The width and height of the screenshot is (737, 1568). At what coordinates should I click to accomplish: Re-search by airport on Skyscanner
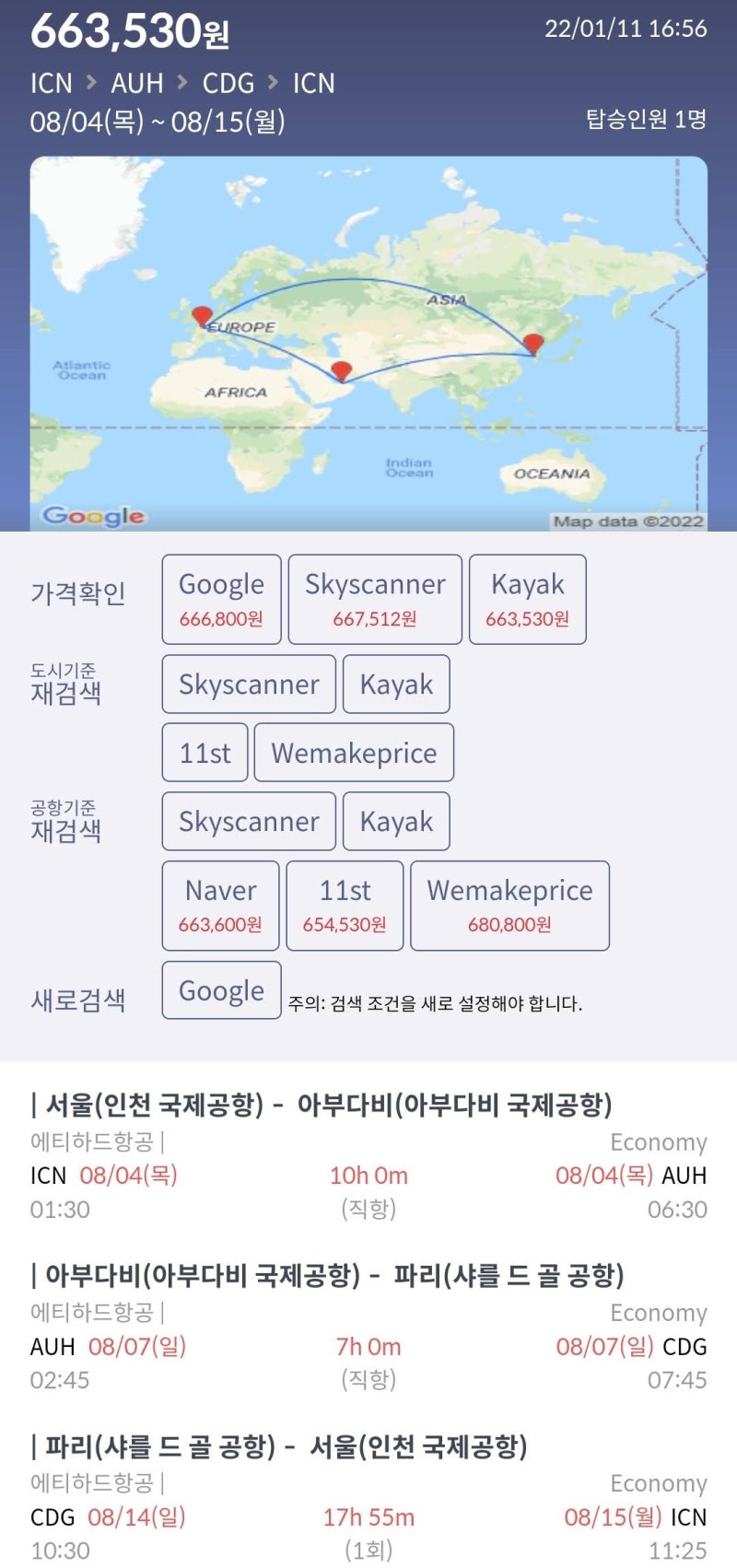point(249,821)
